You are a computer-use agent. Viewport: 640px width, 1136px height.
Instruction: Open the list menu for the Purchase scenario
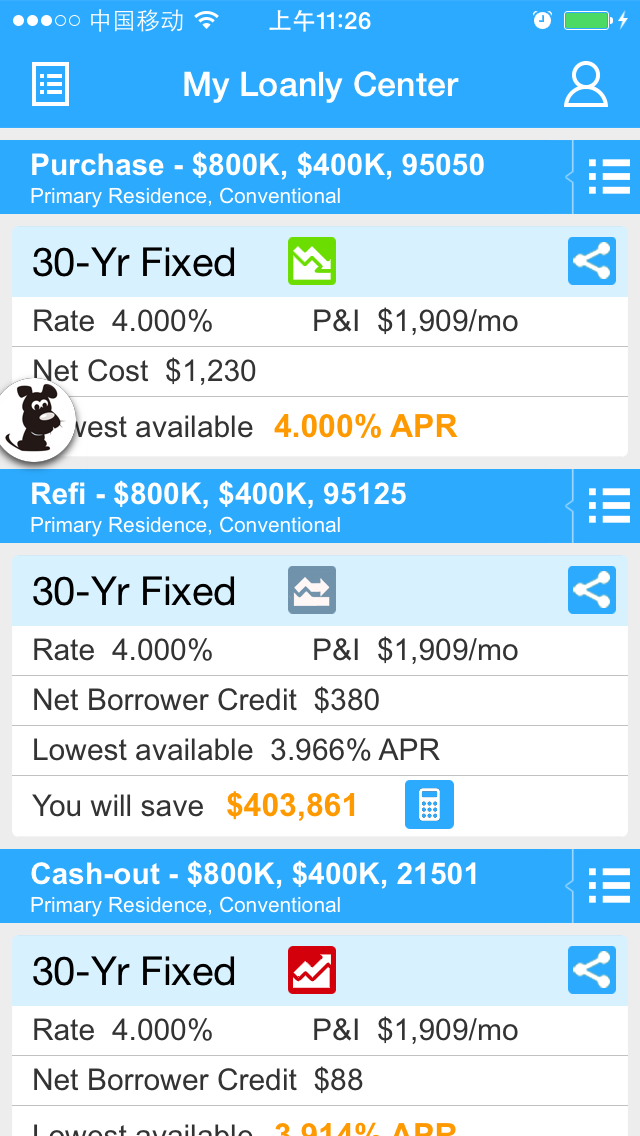[608, 177]
